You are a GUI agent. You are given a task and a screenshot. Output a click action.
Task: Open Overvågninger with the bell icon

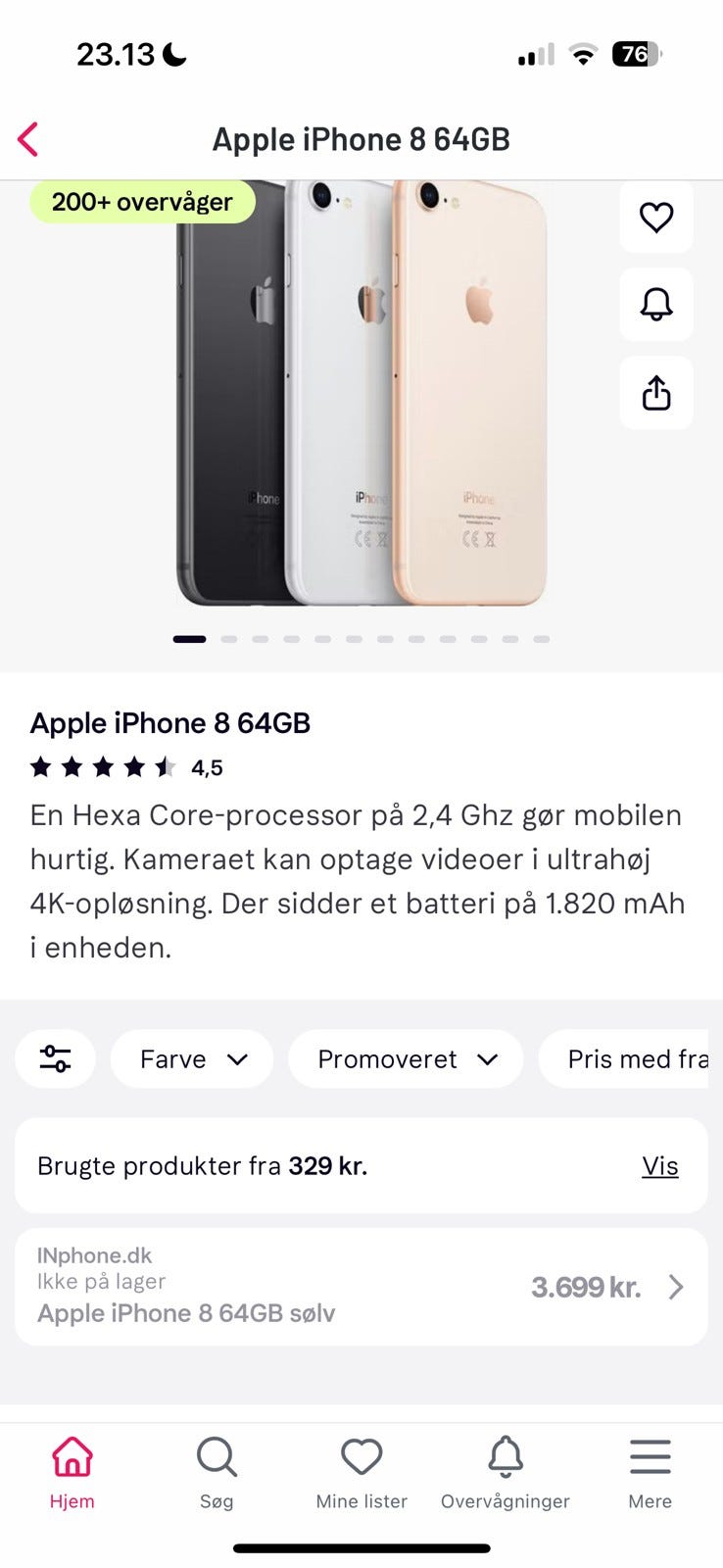tap(506, 1457)
